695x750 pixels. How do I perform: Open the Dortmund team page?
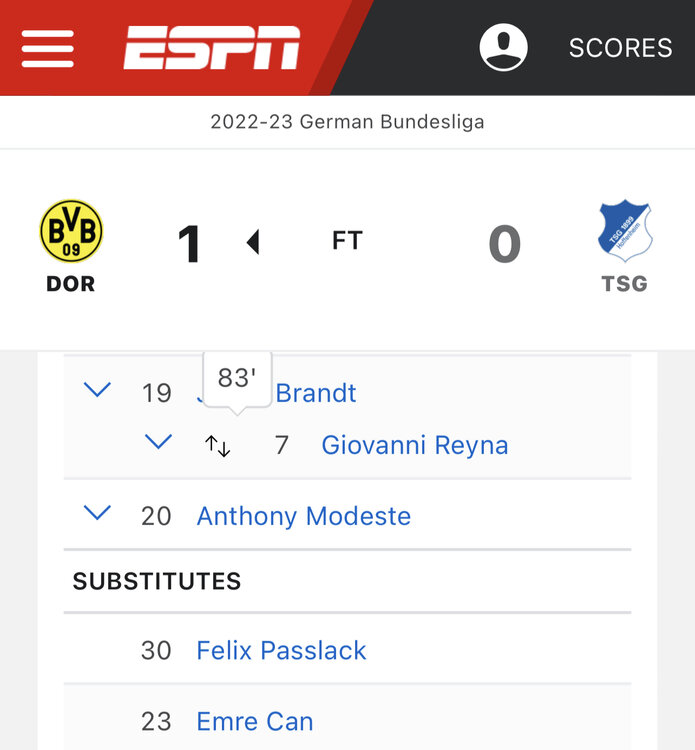71,245
